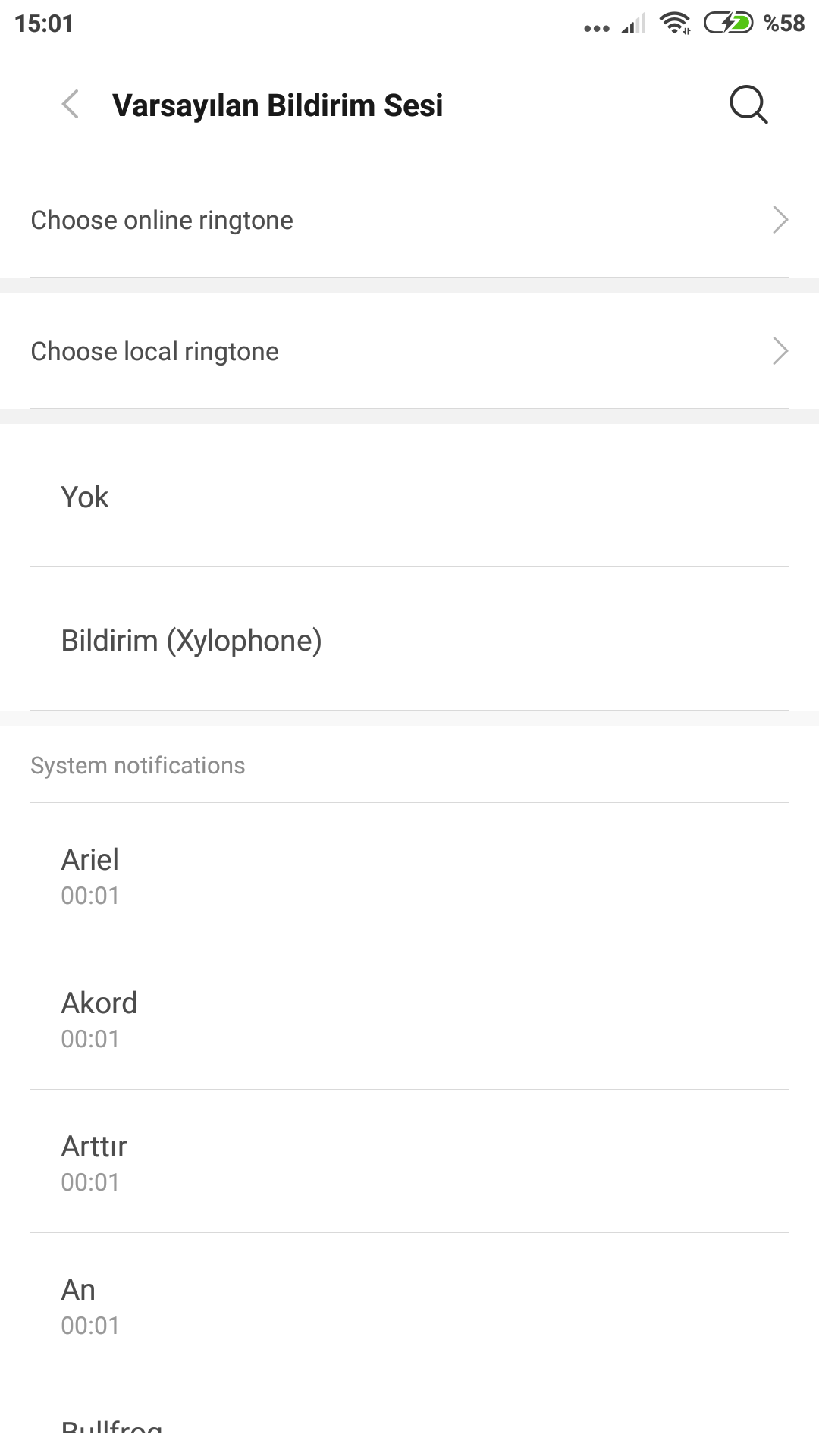Pick the An notification tone

[409, 1305]
